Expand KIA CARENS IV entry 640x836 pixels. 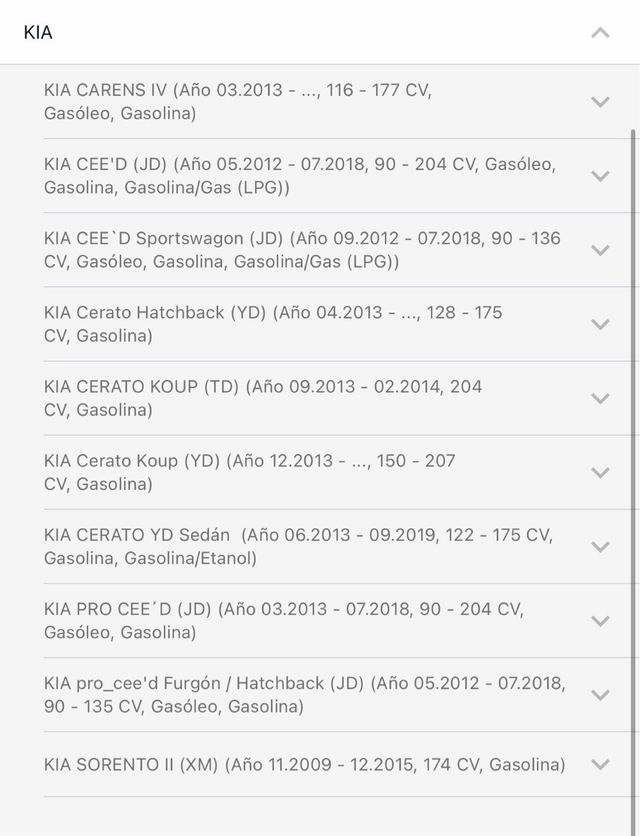[600, 101]
